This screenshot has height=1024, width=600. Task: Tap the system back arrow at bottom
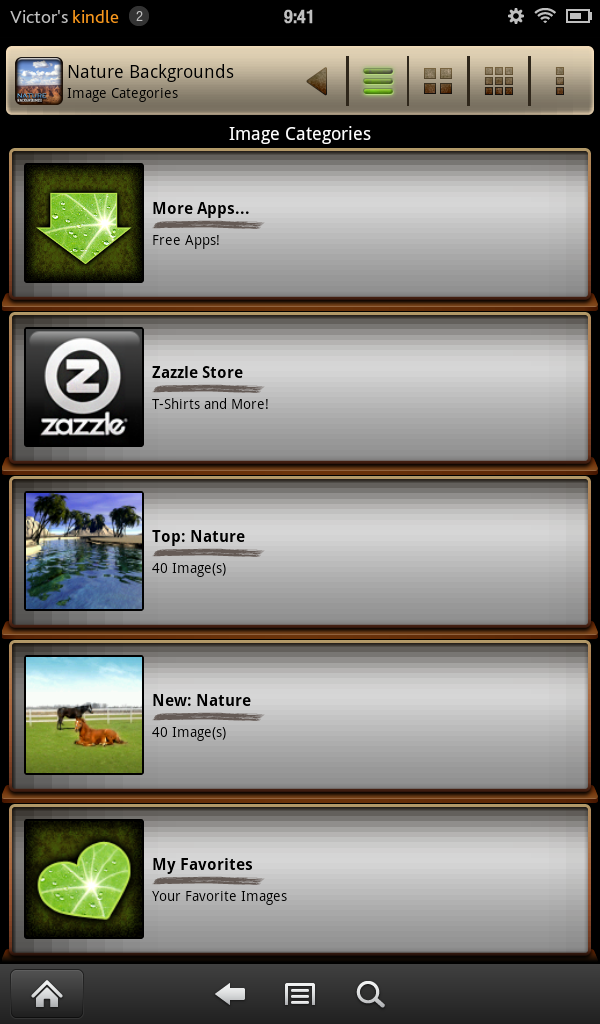tap(231, 994)
